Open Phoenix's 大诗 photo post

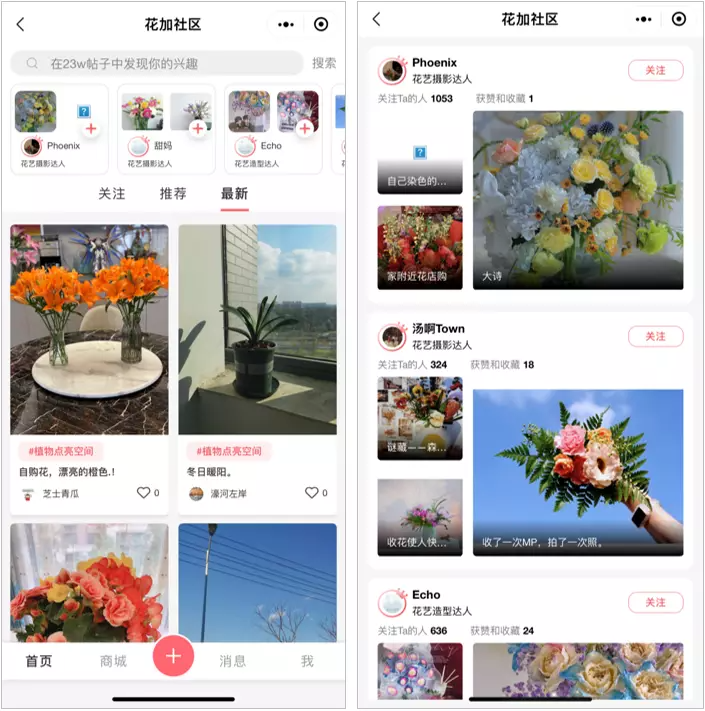coord(577,200)
